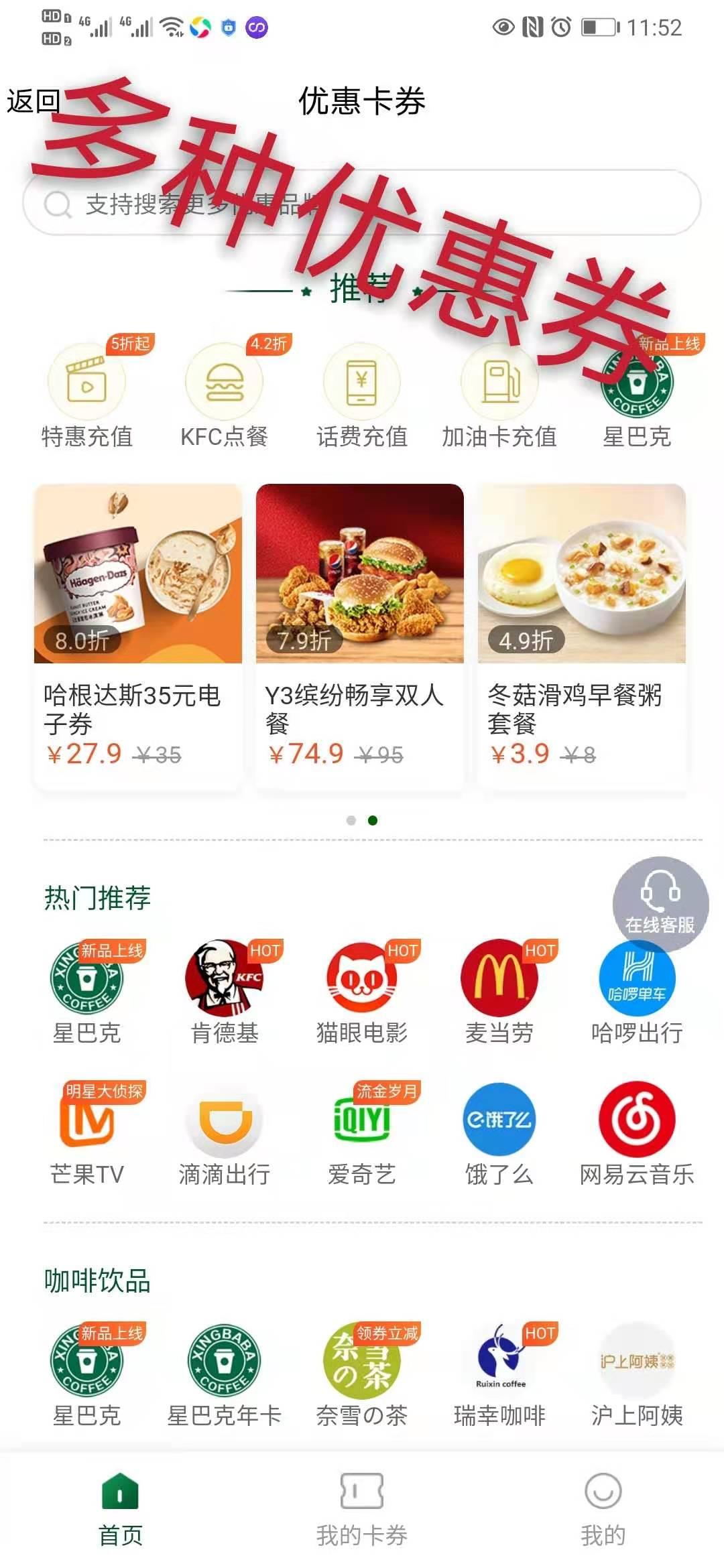Open 星巴克年卡 in 咖啡饮品
Screen dimensions: 724x1568
click(225, 1375)
